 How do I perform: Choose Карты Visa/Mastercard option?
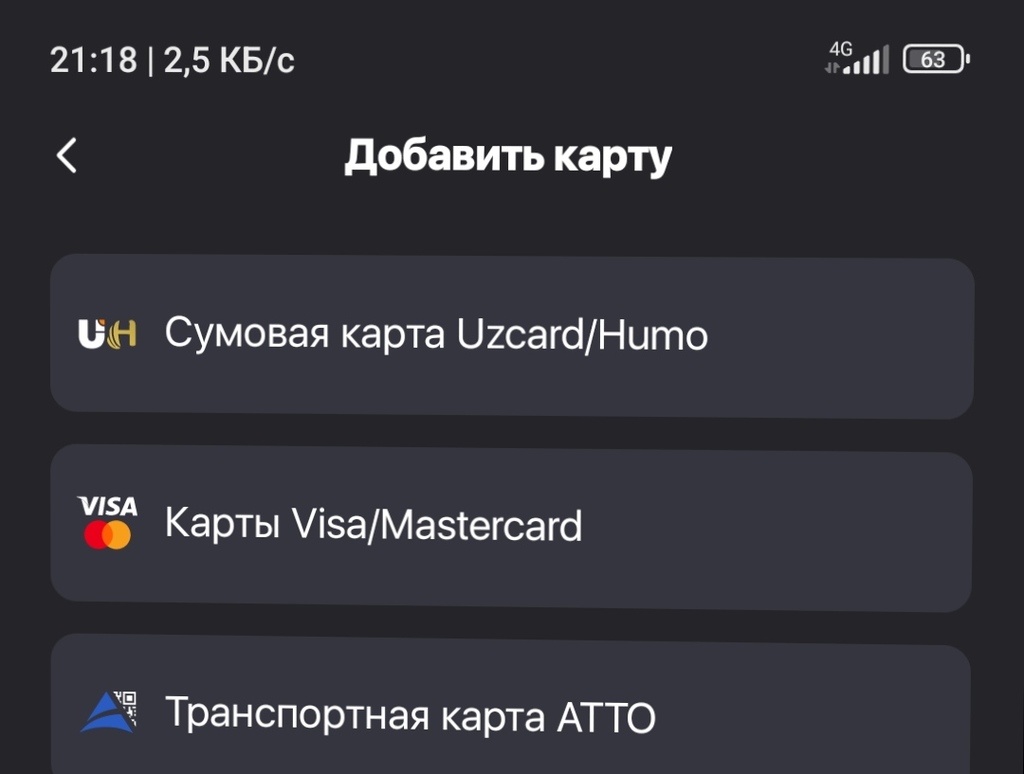pos(511,526)
